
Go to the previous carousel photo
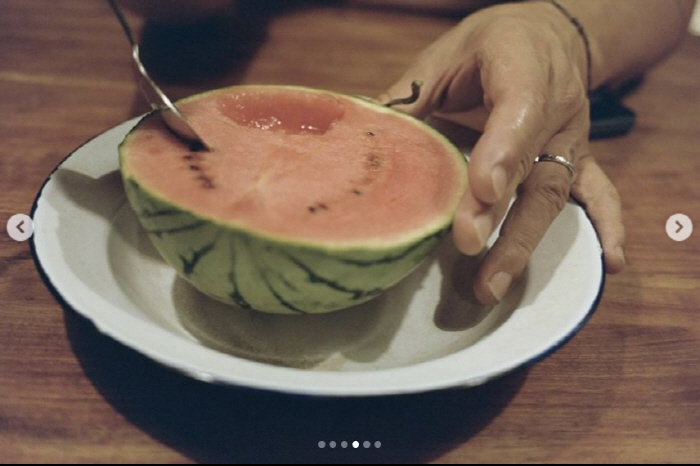(x=20, y=227)
